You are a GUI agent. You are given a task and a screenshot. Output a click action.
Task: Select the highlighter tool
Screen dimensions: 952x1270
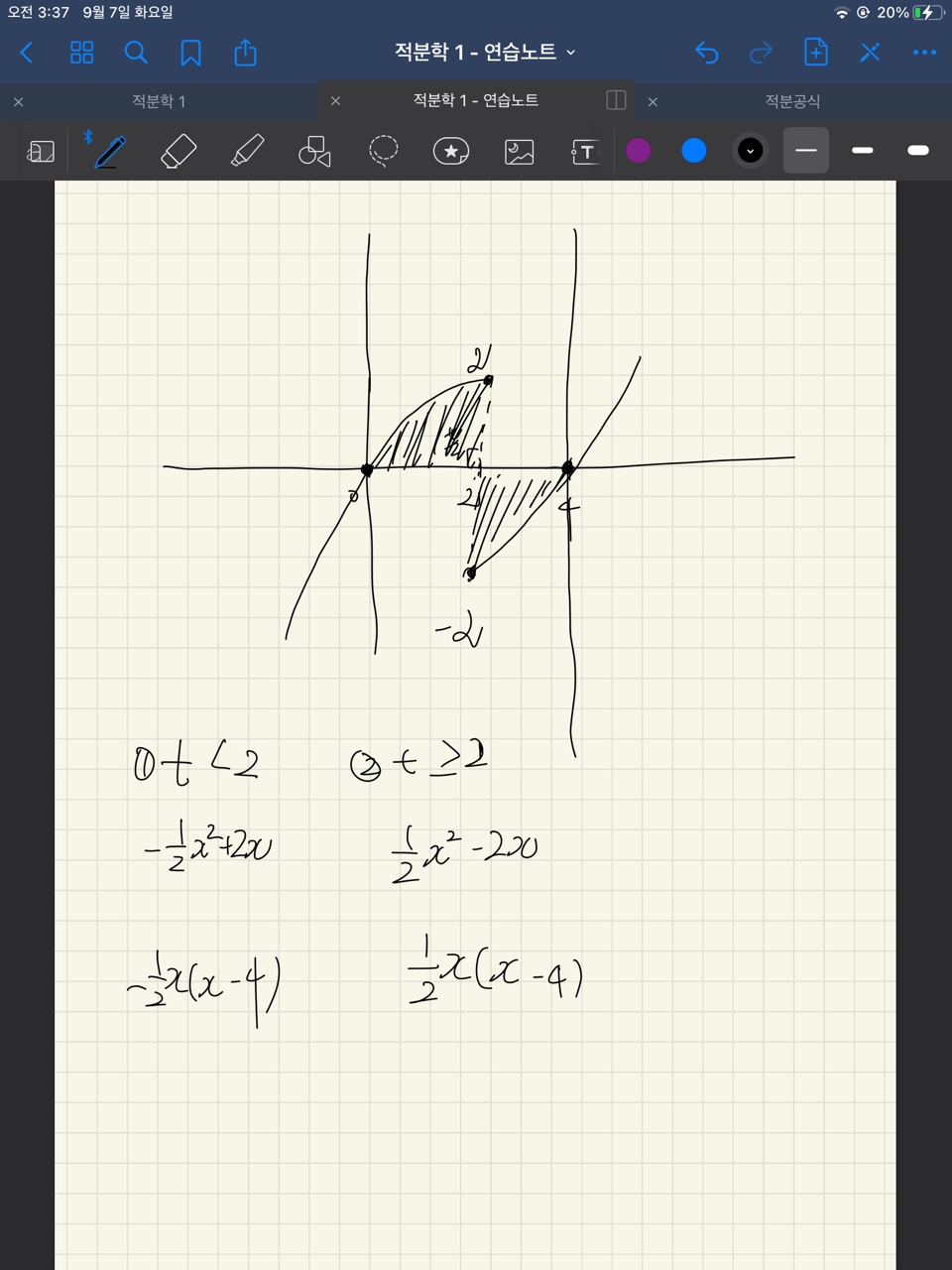(x=246, y=151)
